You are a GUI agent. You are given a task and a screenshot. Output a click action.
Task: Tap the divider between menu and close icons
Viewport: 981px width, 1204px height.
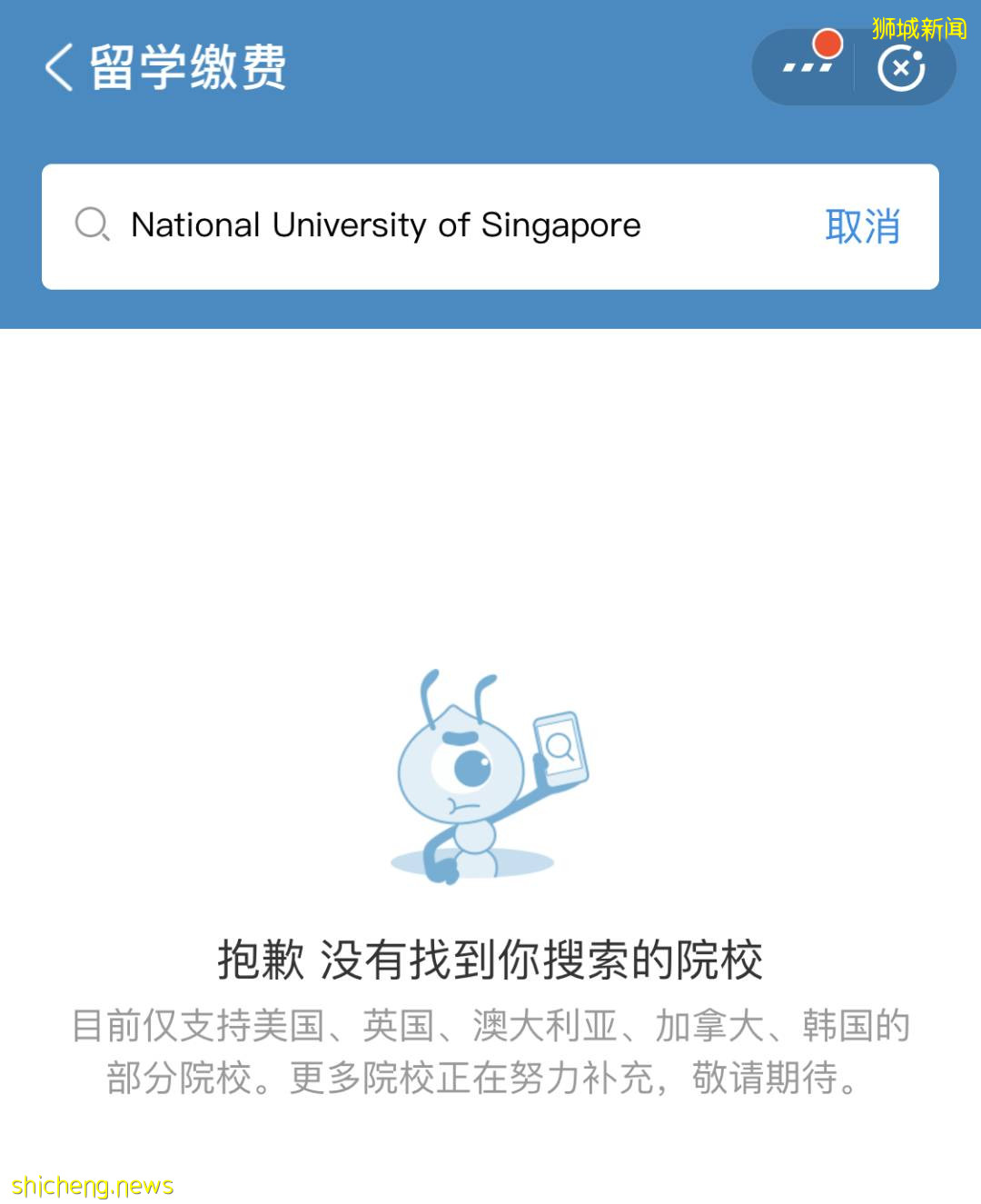point(852,66)
